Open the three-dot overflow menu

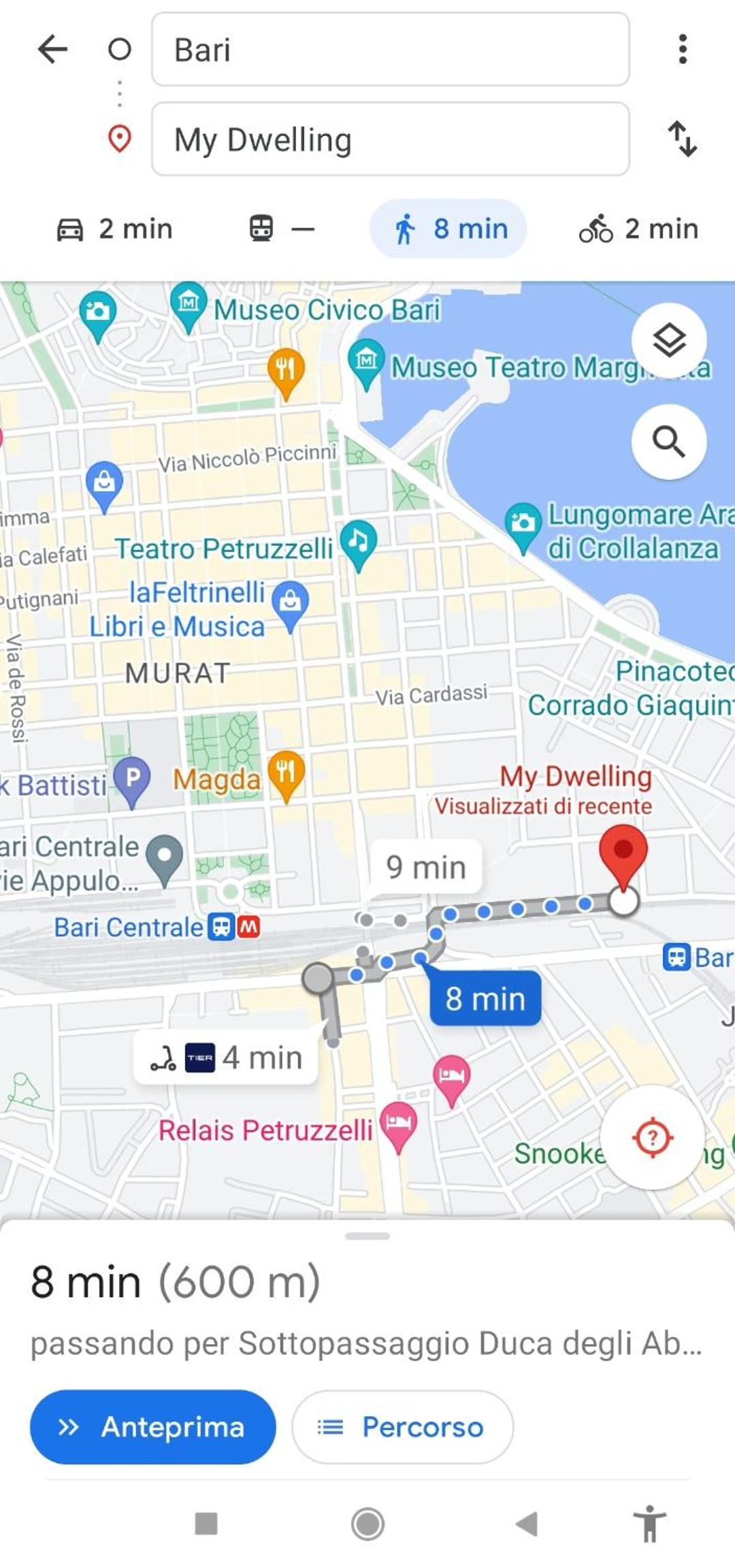point(683,49)
